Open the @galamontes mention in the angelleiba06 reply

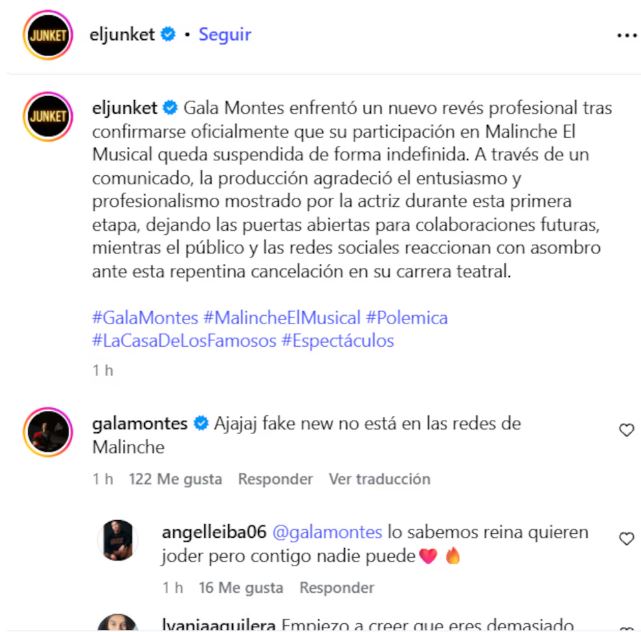point(327,532)
